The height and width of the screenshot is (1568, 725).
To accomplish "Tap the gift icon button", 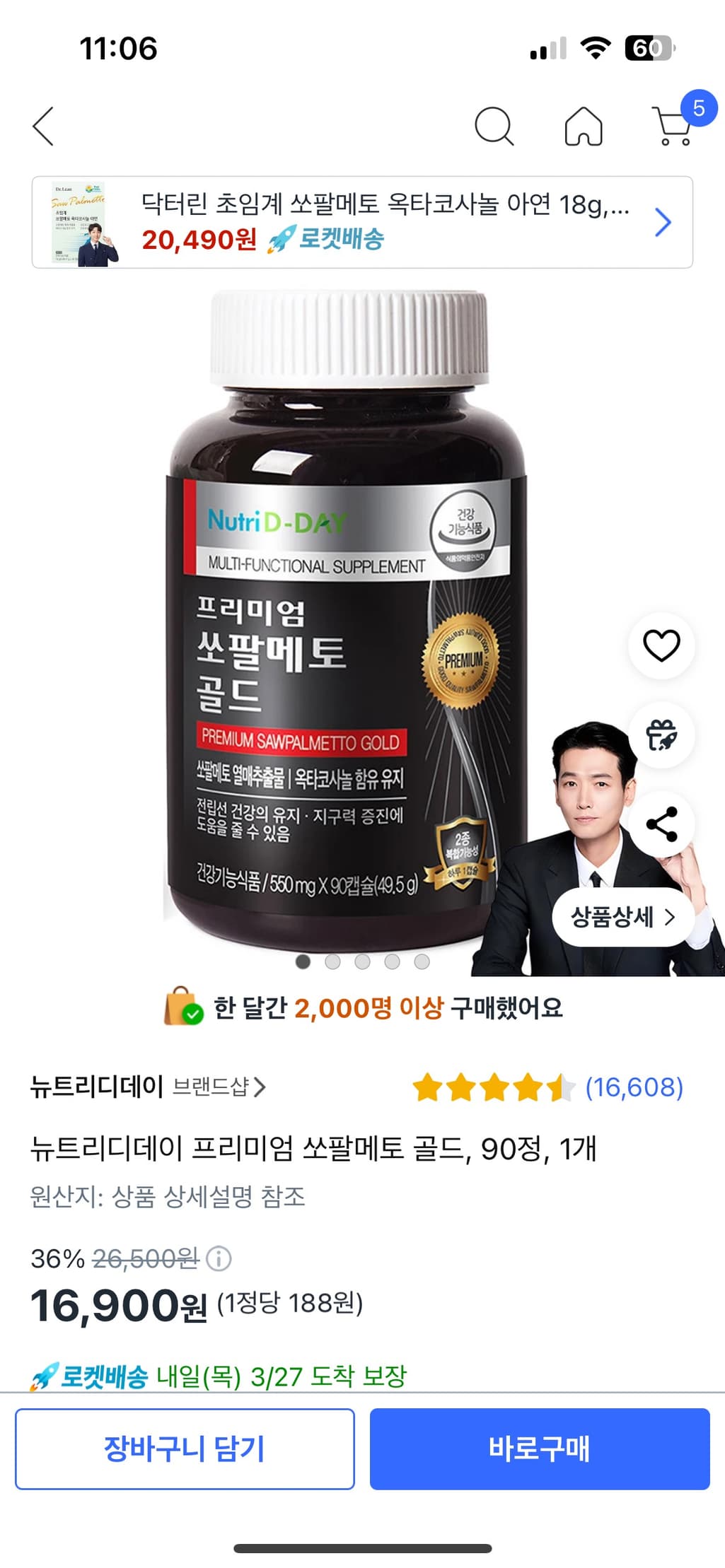I will tap(661, 735).
